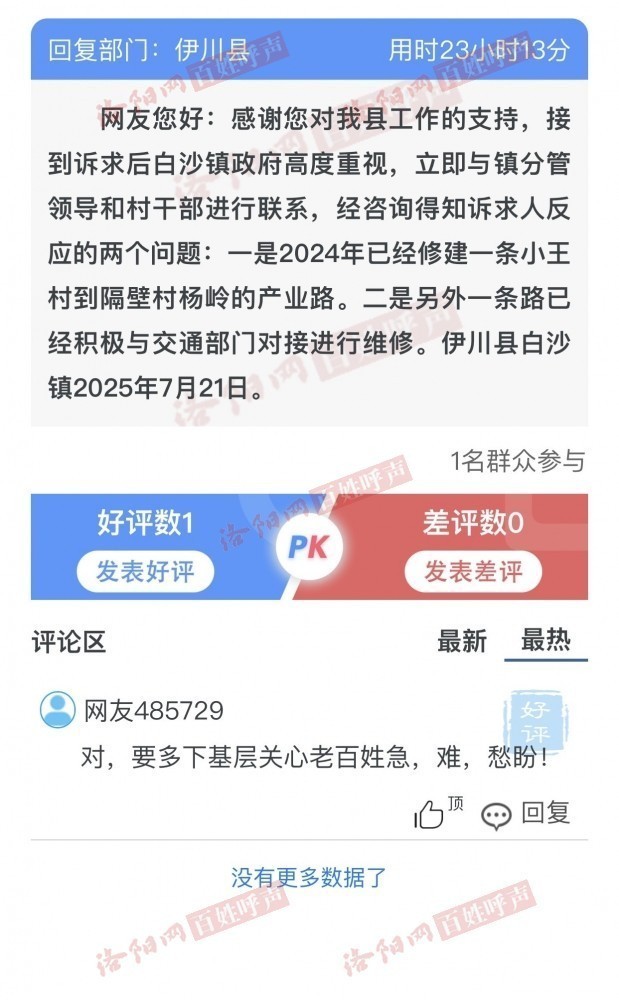Tap the 发表好评 button
619x1000 pixels.
pos(145,571)
